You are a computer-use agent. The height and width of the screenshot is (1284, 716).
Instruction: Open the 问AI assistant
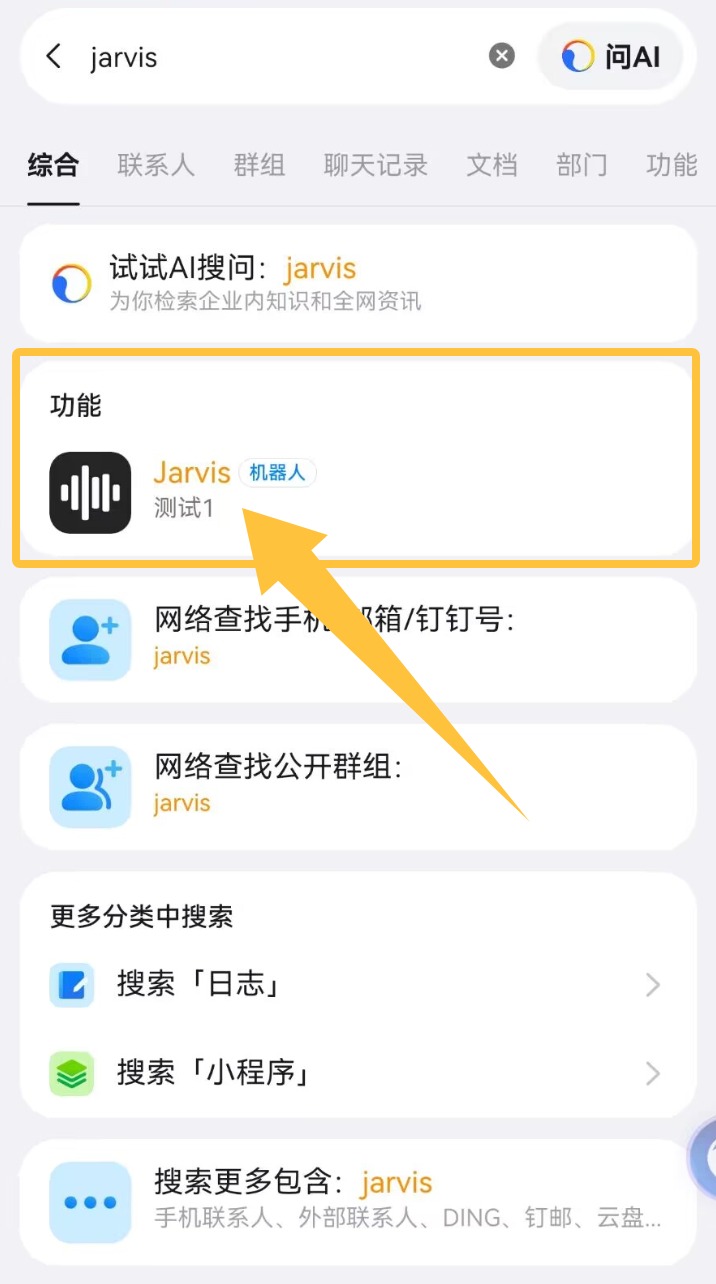pyautogui.click(x=612, y=57)
